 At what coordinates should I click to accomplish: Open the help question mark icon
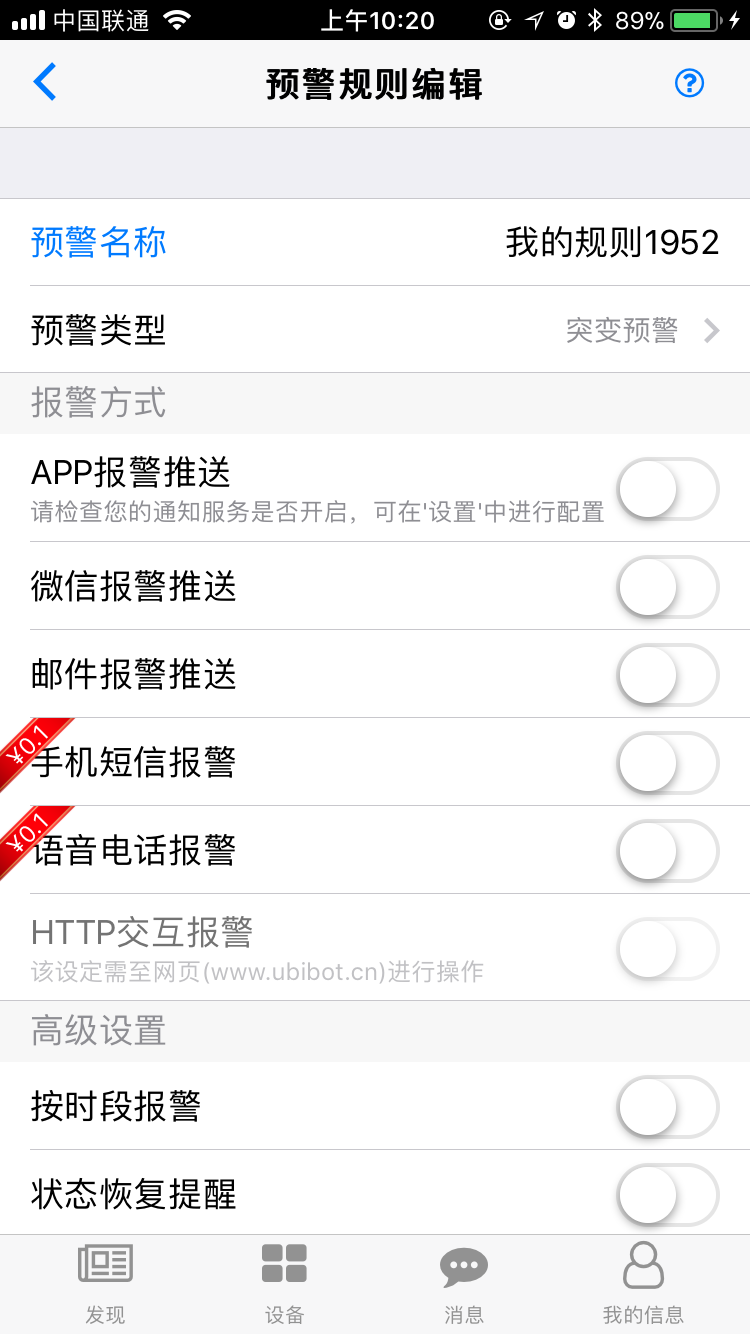click(690, 83)
